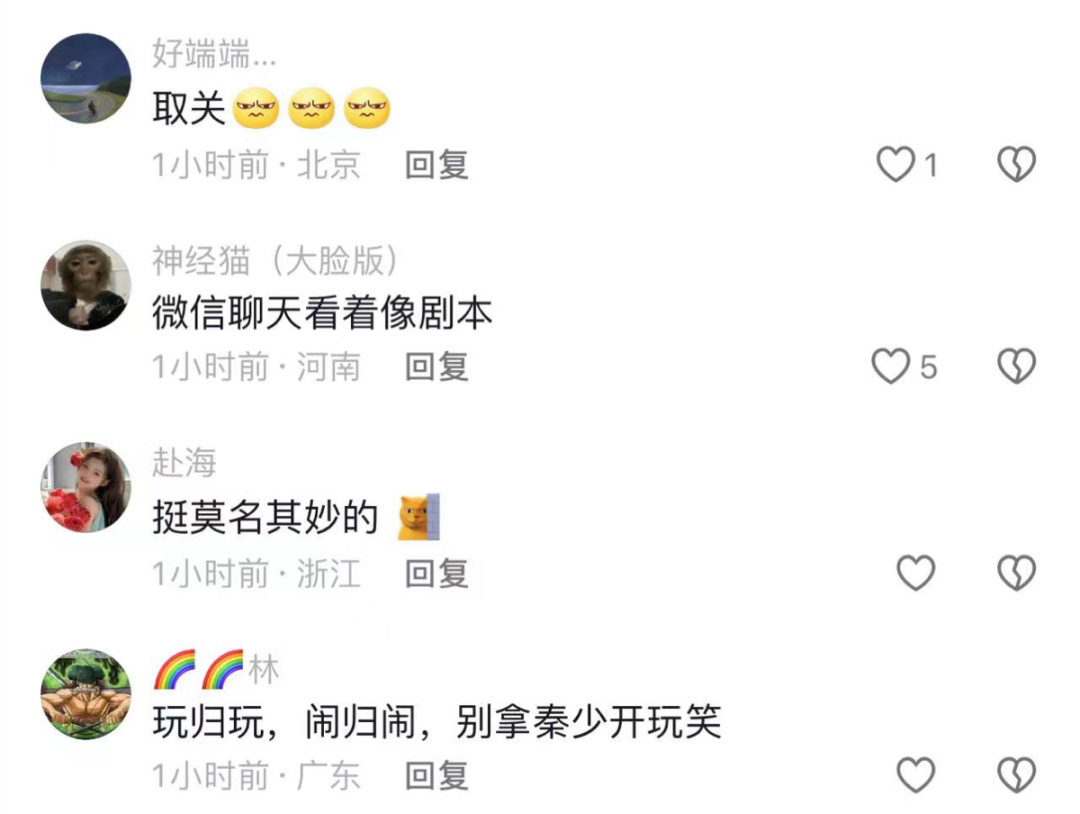Dislike 林's comment about 秦少
1080x814 pixels.
(1016, 775)
